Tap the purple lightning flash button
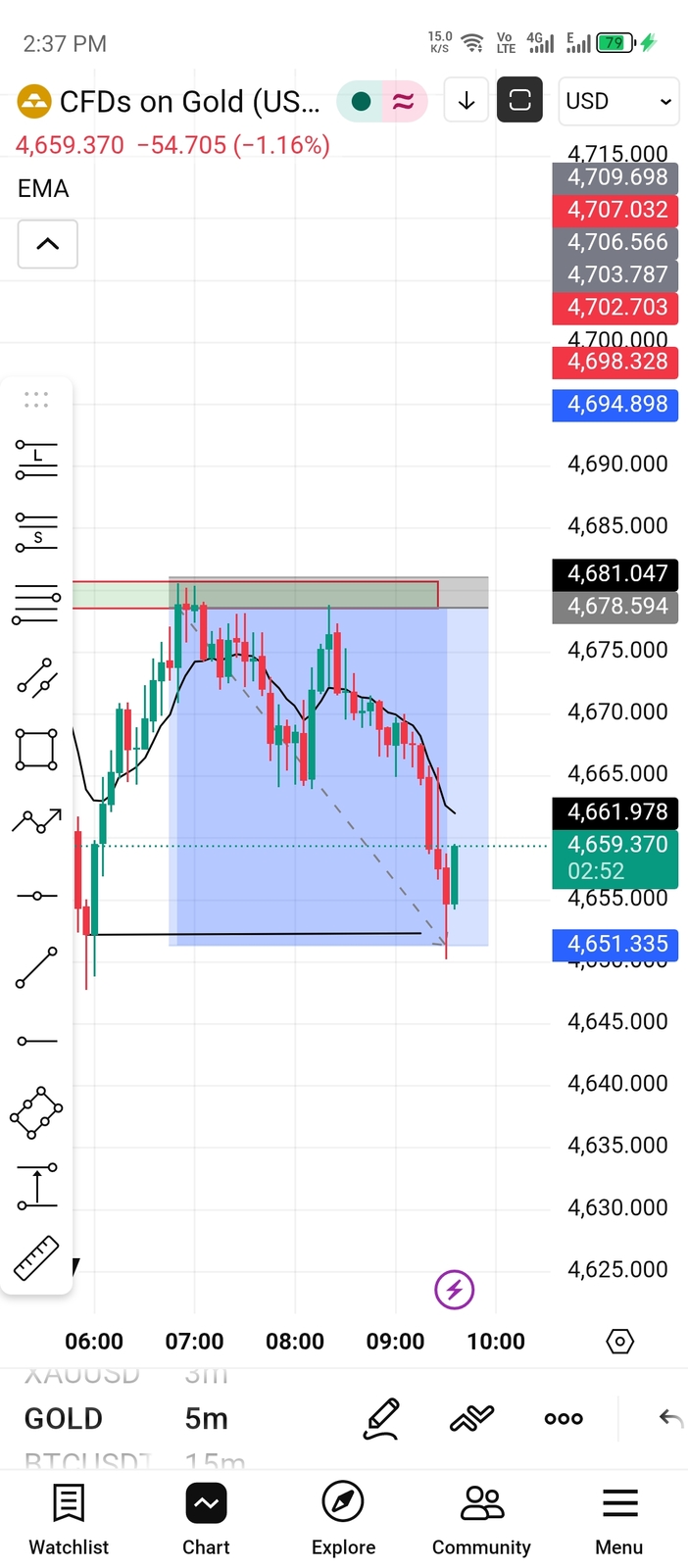Screen dimensions: 688x1568 click(x=455, y=1290)
